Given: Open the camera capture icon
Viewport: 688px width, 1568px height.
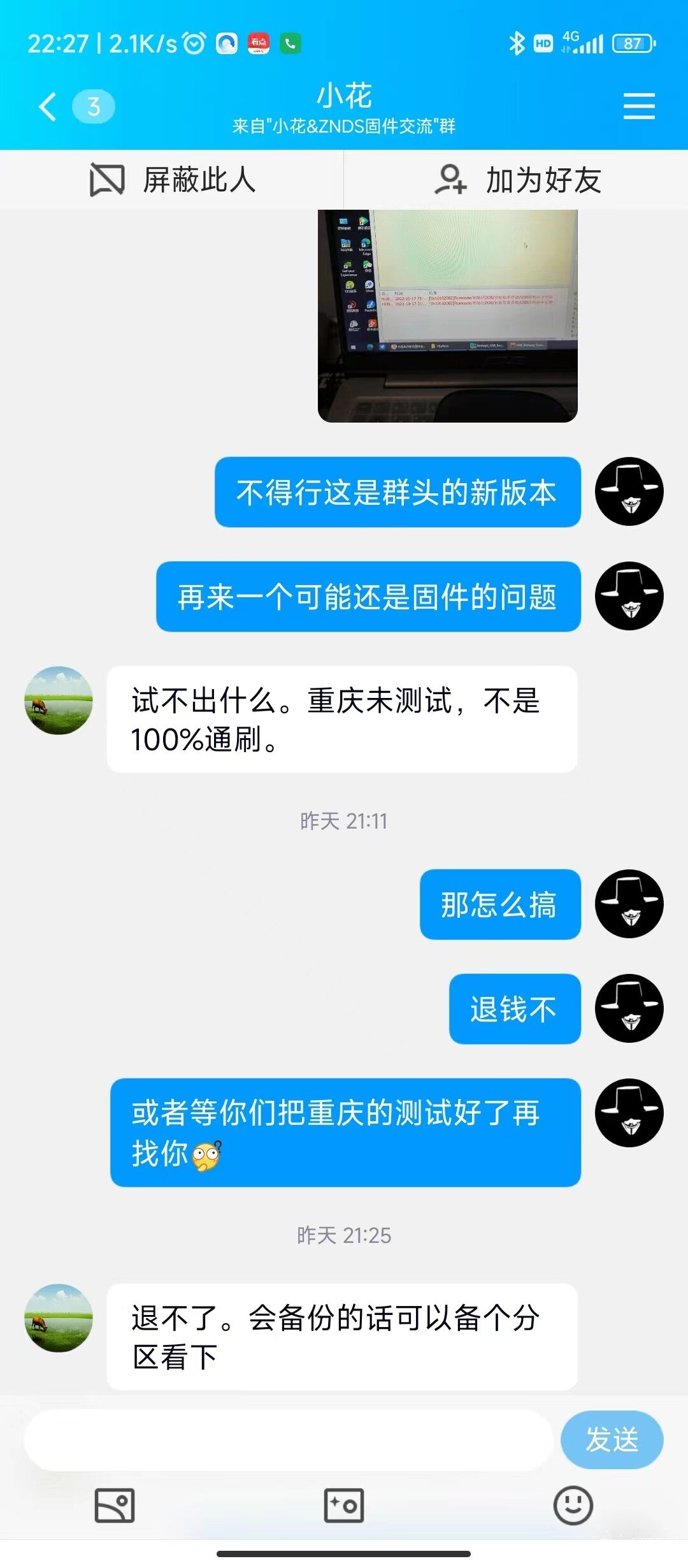Looking at the screenshot, I should (344, 1506).
